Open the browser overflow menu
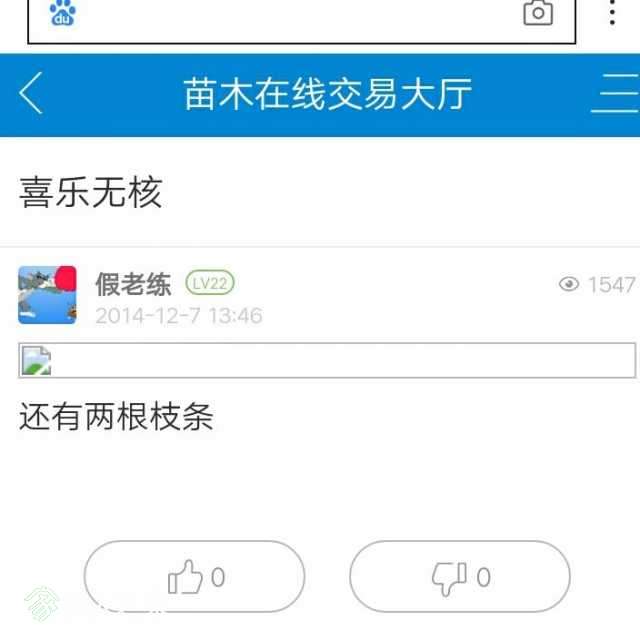Viewport: 640px width, 640px height. (612, 13)
